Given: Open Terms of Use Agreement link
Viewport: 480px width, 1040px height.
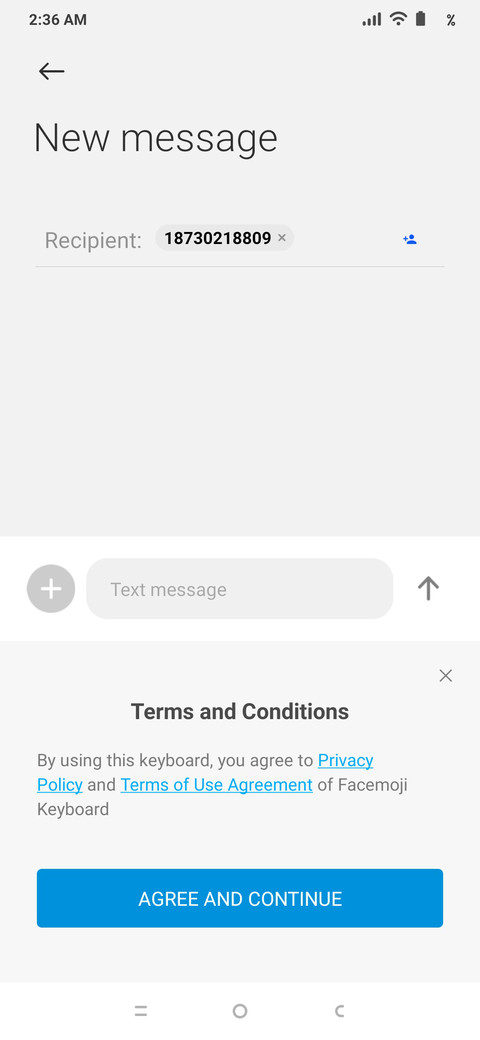Looking at the screenshot, I should [216, 785].
